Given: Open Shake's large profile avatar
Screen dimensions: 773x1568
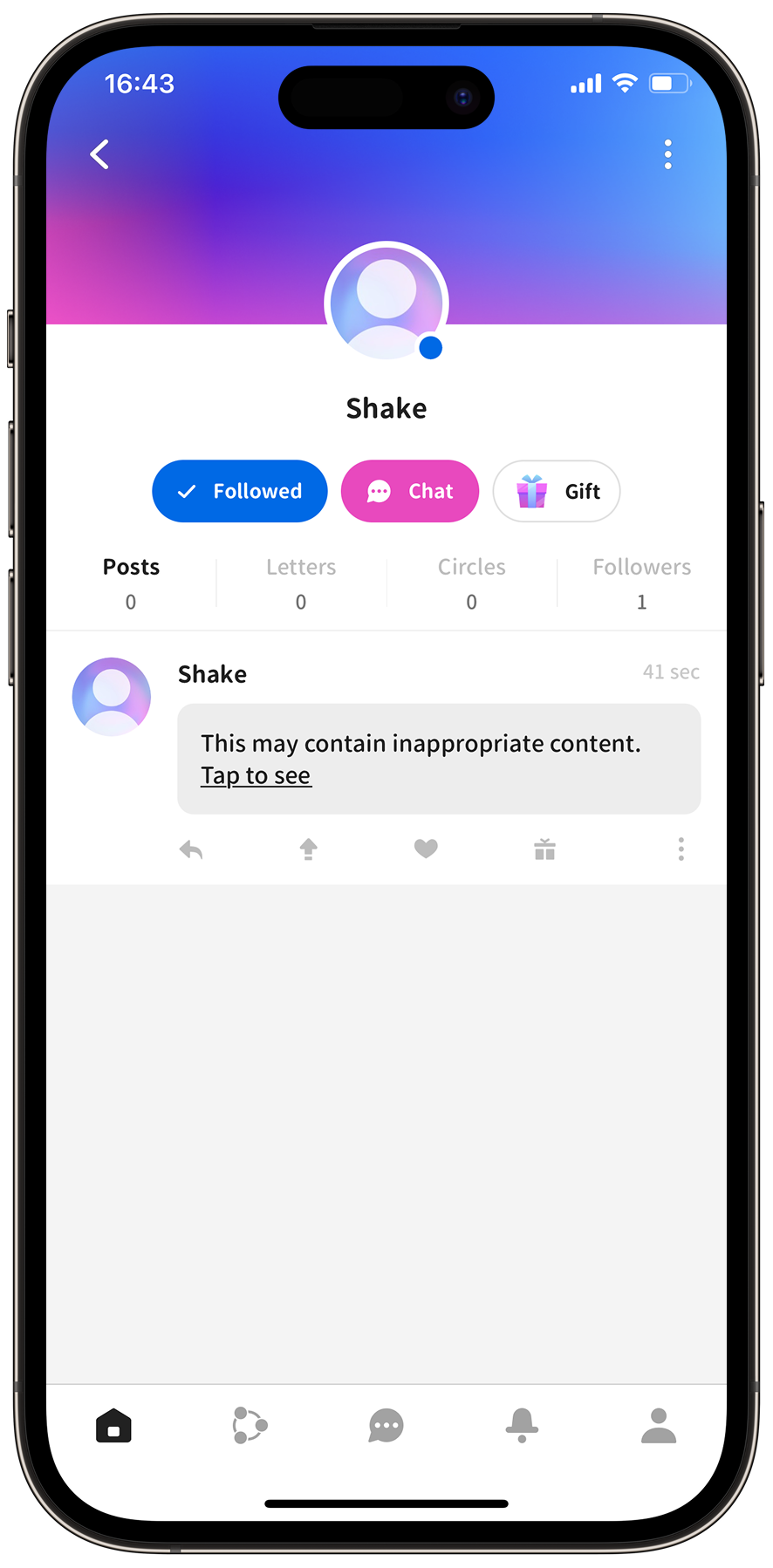Looking at the screenshot, I should [386, 303].
